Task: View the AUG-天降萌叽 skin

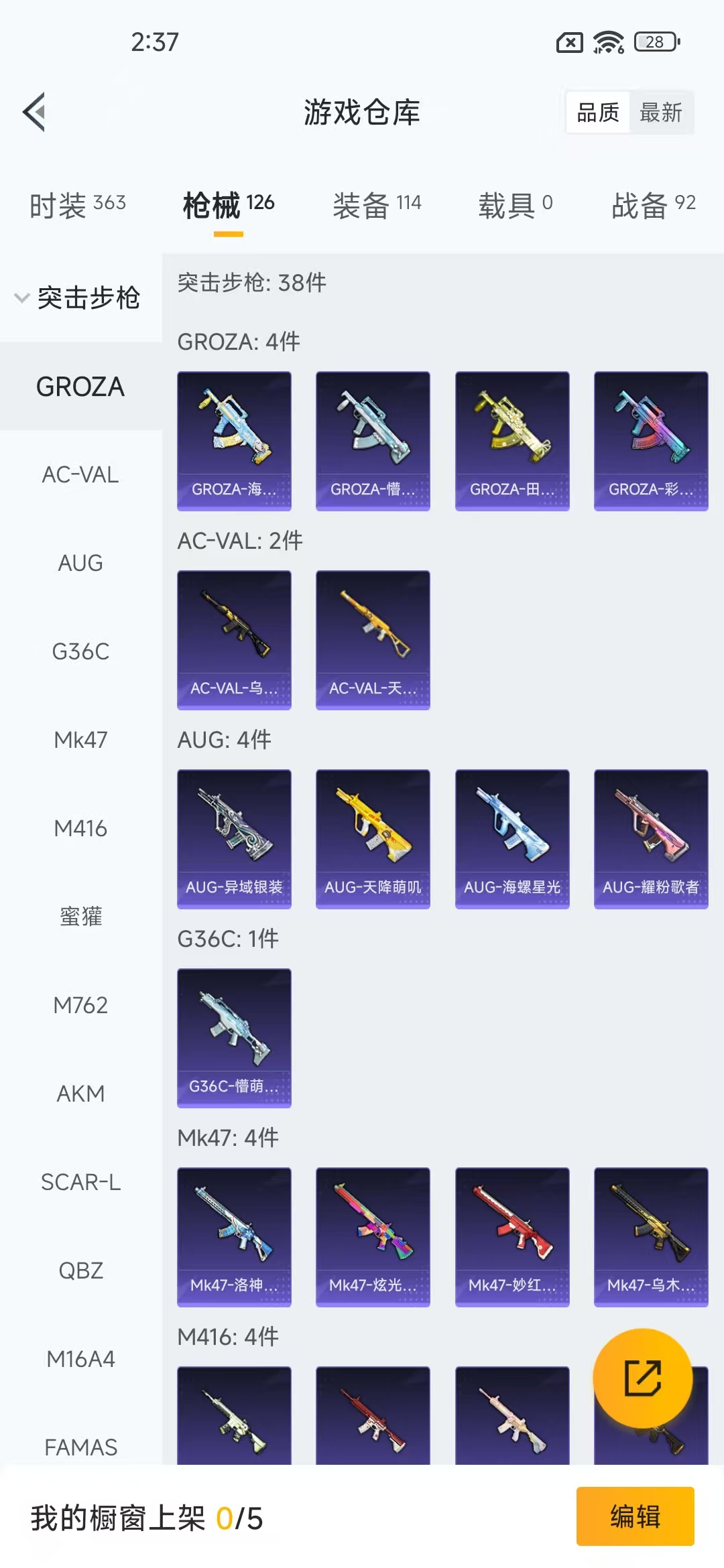Action: coord(373,839)
